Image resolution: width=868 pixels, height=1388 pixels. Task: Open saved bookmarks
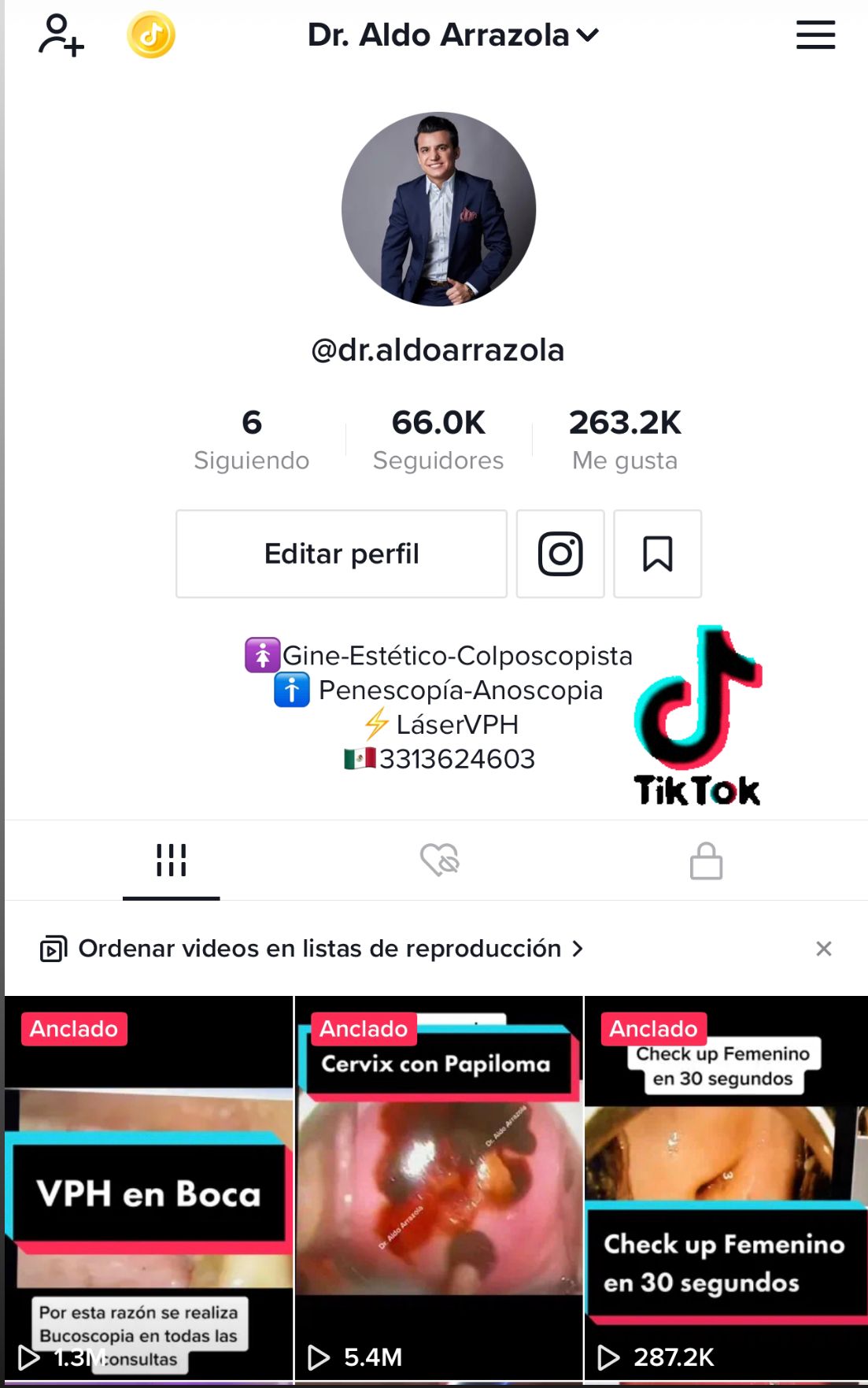657,553
